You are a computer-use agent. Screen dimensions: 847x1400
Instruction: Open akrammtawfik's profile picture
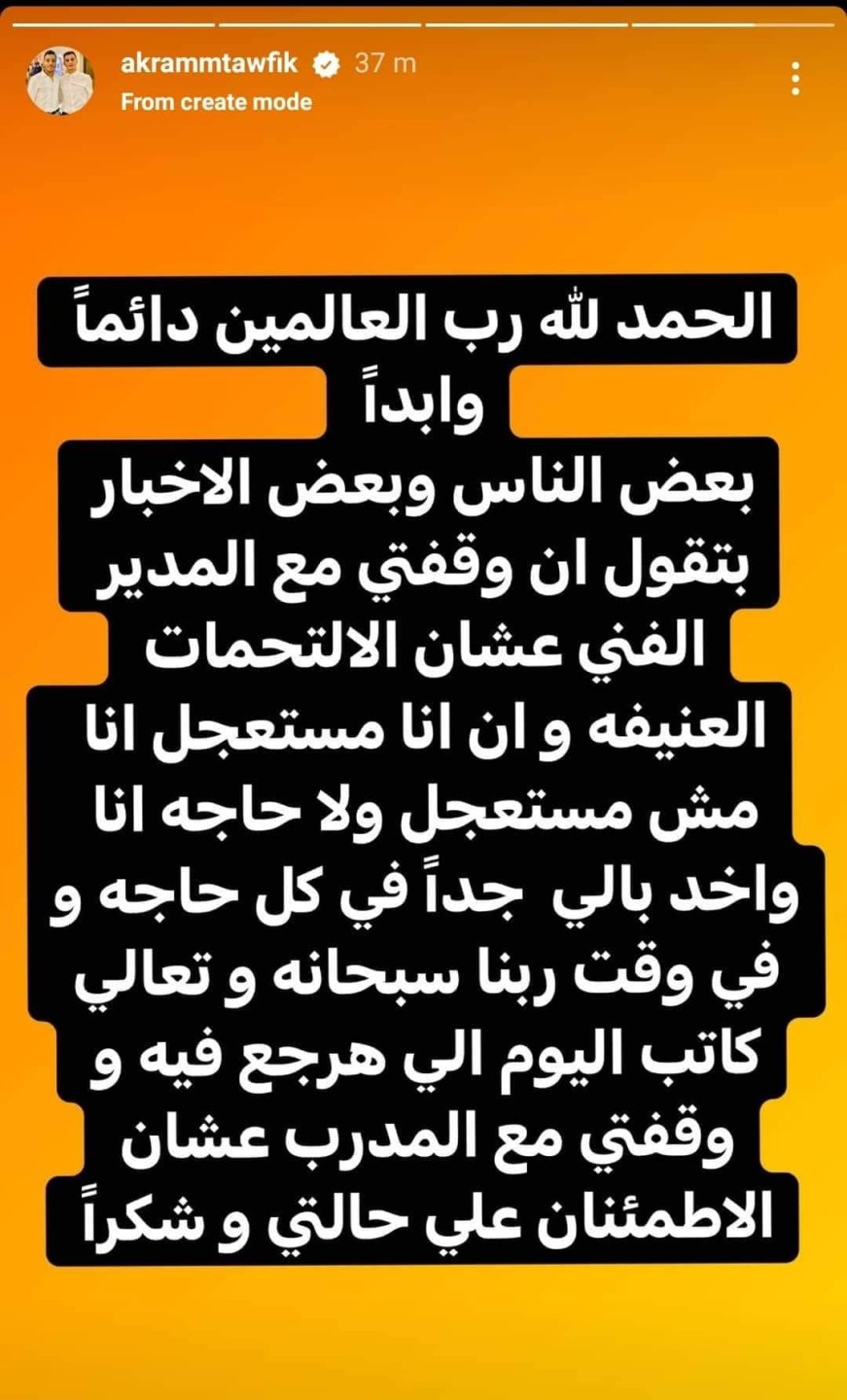[60, 81]
